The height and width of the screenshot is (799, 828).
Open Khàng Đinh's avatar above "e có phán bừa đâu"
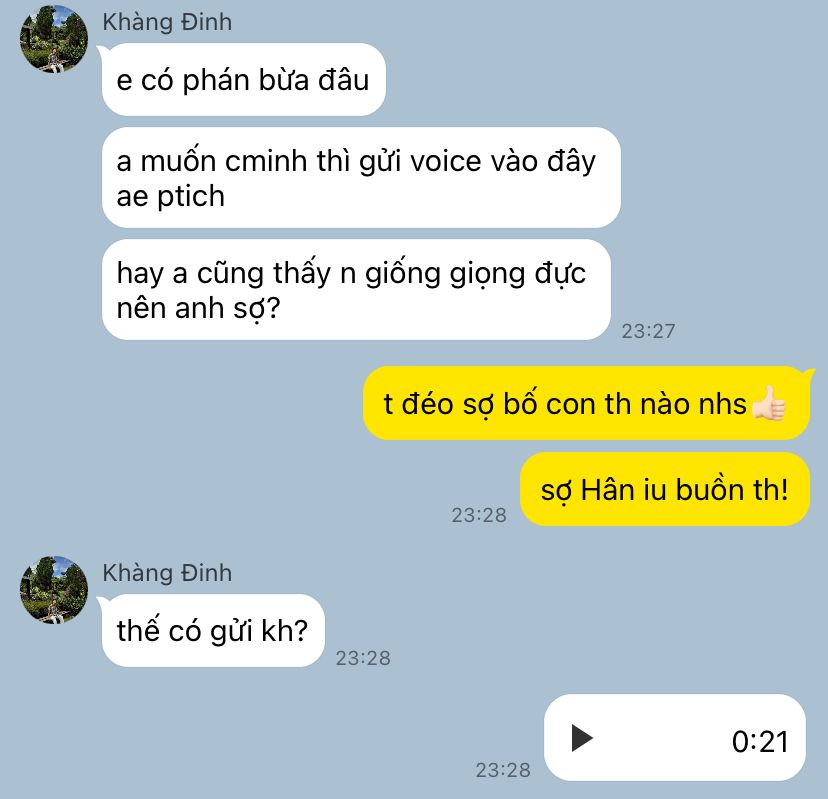[x=55, y=40]
